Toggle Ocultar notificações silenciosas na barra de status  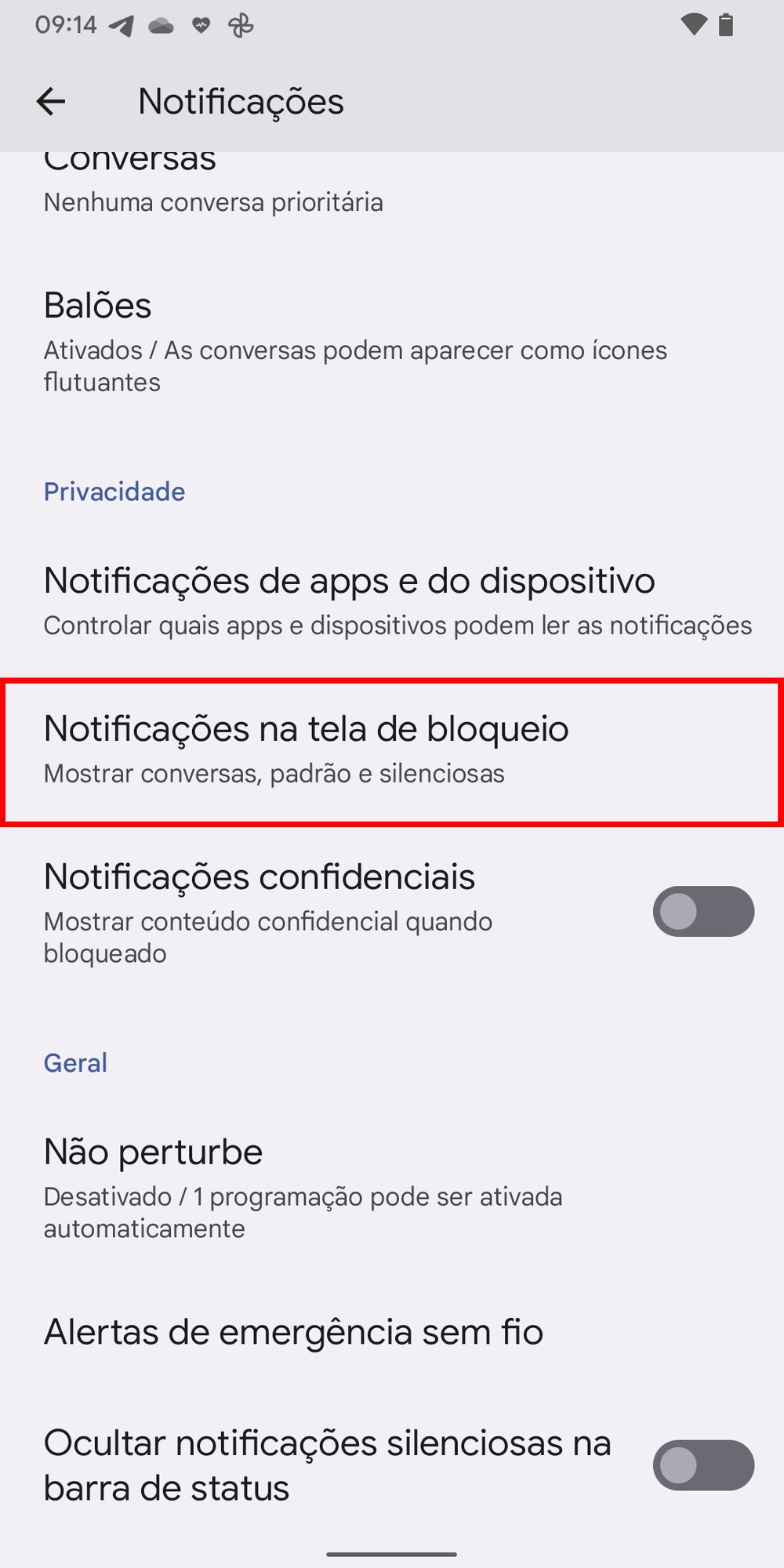[x=702, y=1465]
